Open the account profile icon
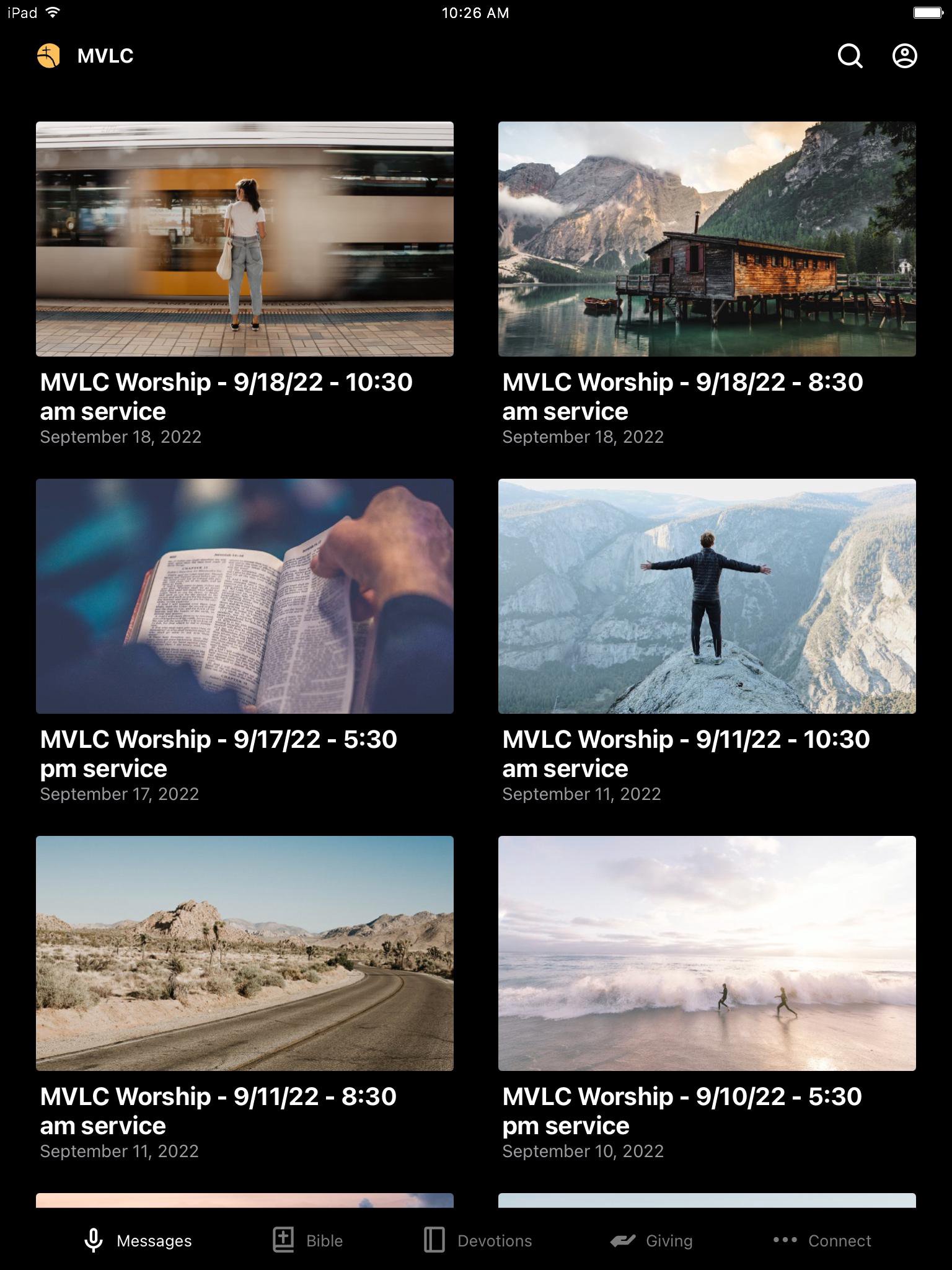Screen dimensions: 952x1270 904,56
